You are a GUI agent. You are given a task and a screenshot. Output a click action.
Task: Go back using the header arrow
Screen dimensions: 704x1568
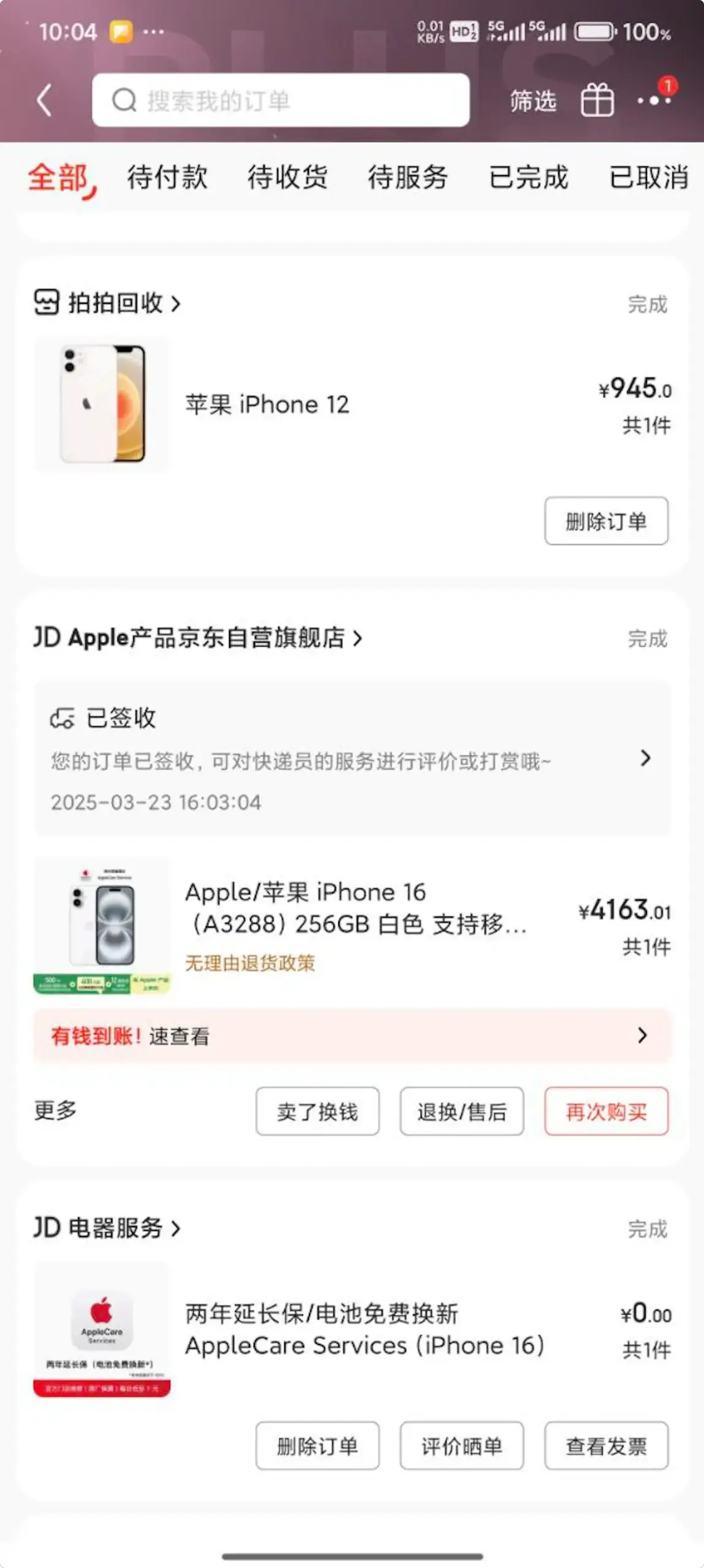tap(44, 100)
